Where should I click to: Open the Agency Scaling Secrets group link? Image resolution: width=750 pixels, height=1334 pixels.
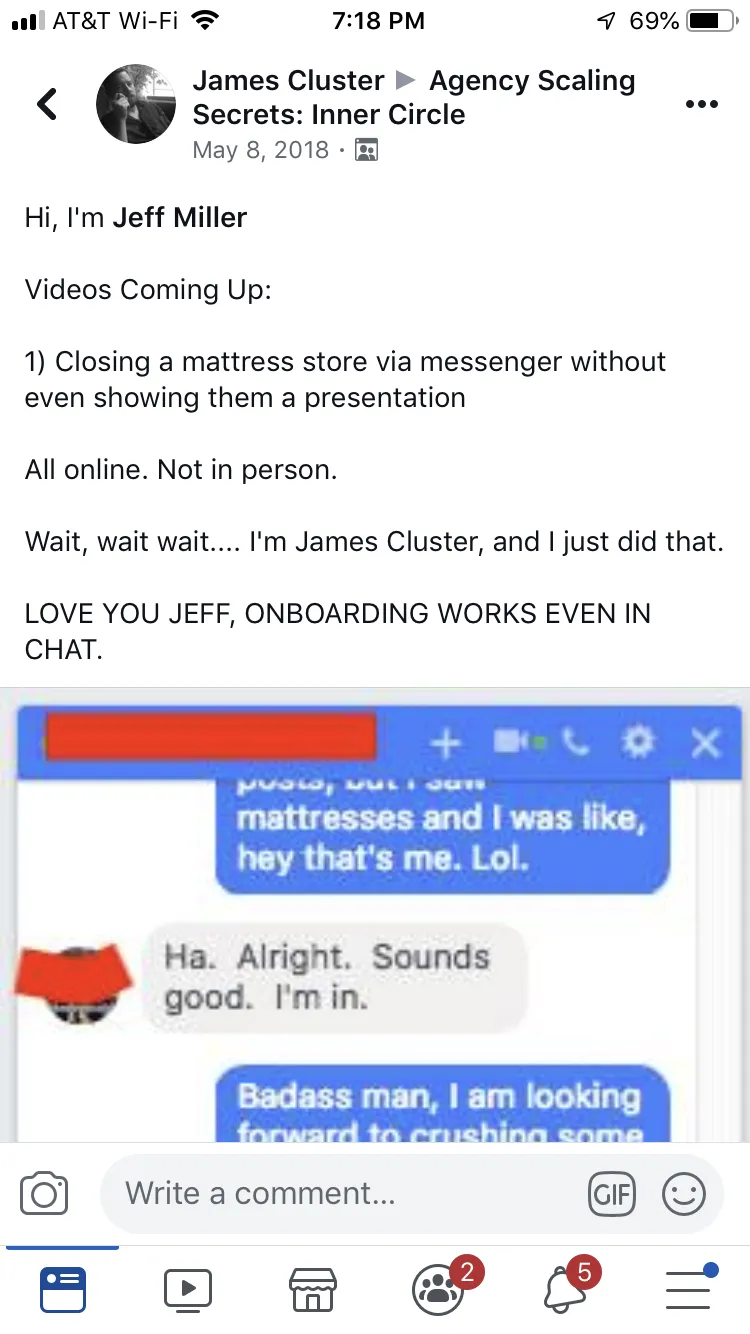(413, 97)
